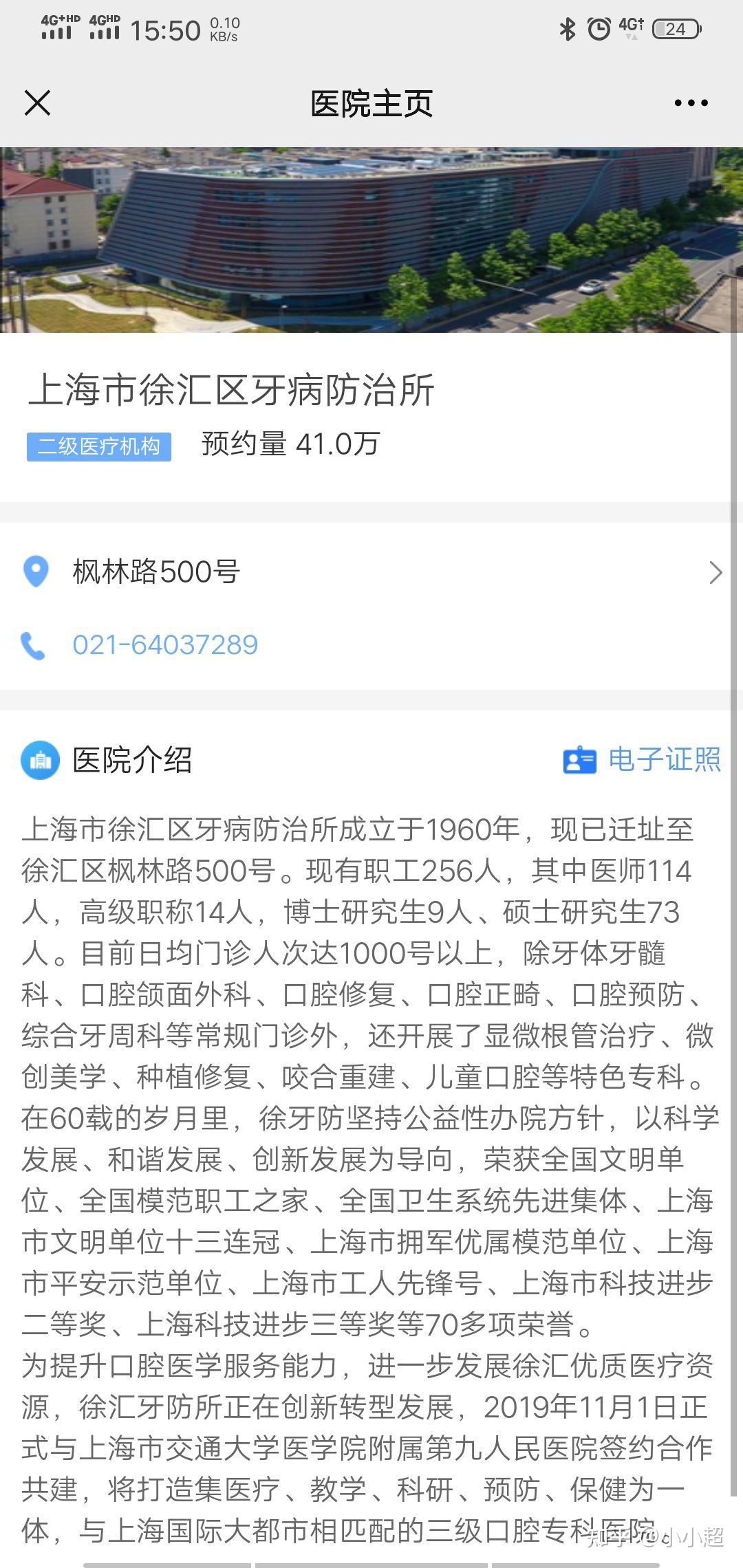Screen dimensions: 743x1568
Task: Open the 医院介绍 section header
Action: pyautogui.click(x=132, y=761)
